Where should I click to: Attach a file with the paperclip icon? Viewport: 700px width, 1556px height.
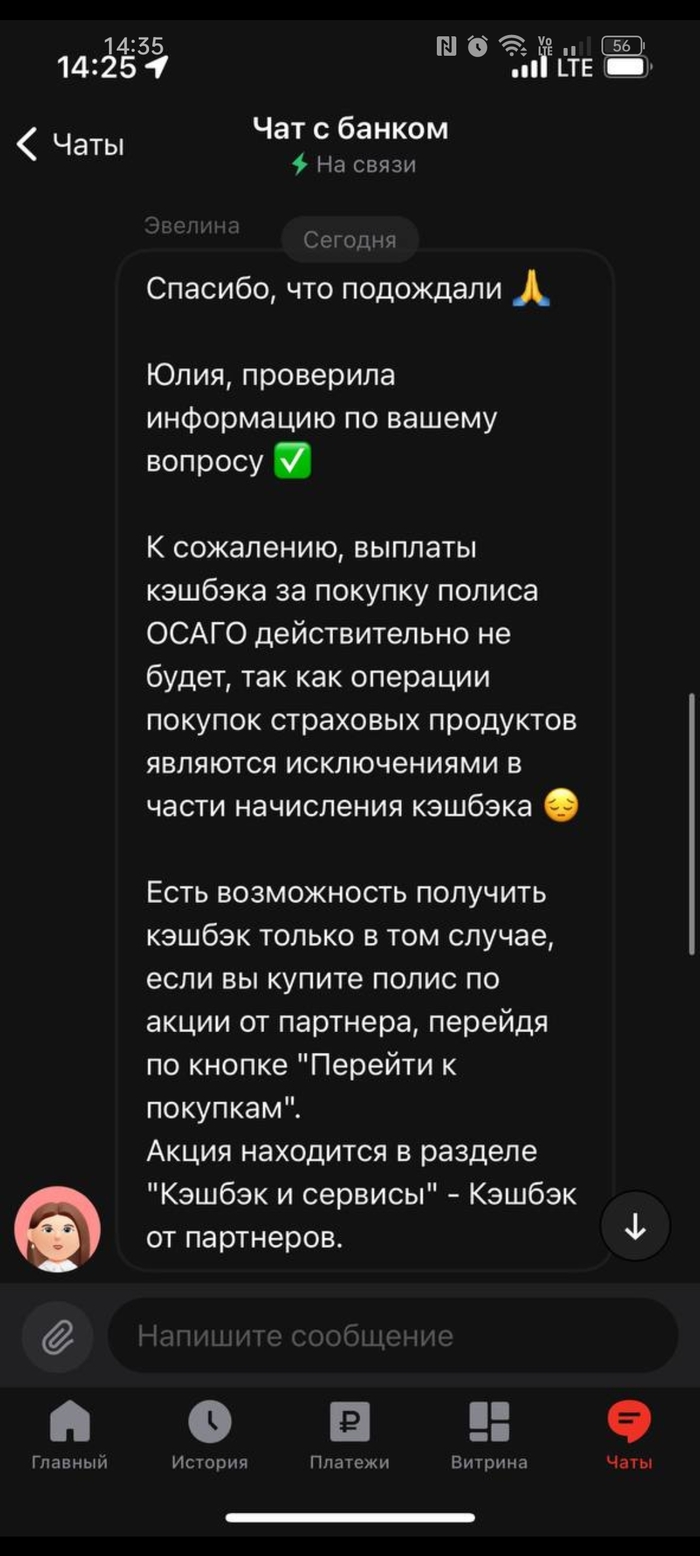(x=58, y=1336)
